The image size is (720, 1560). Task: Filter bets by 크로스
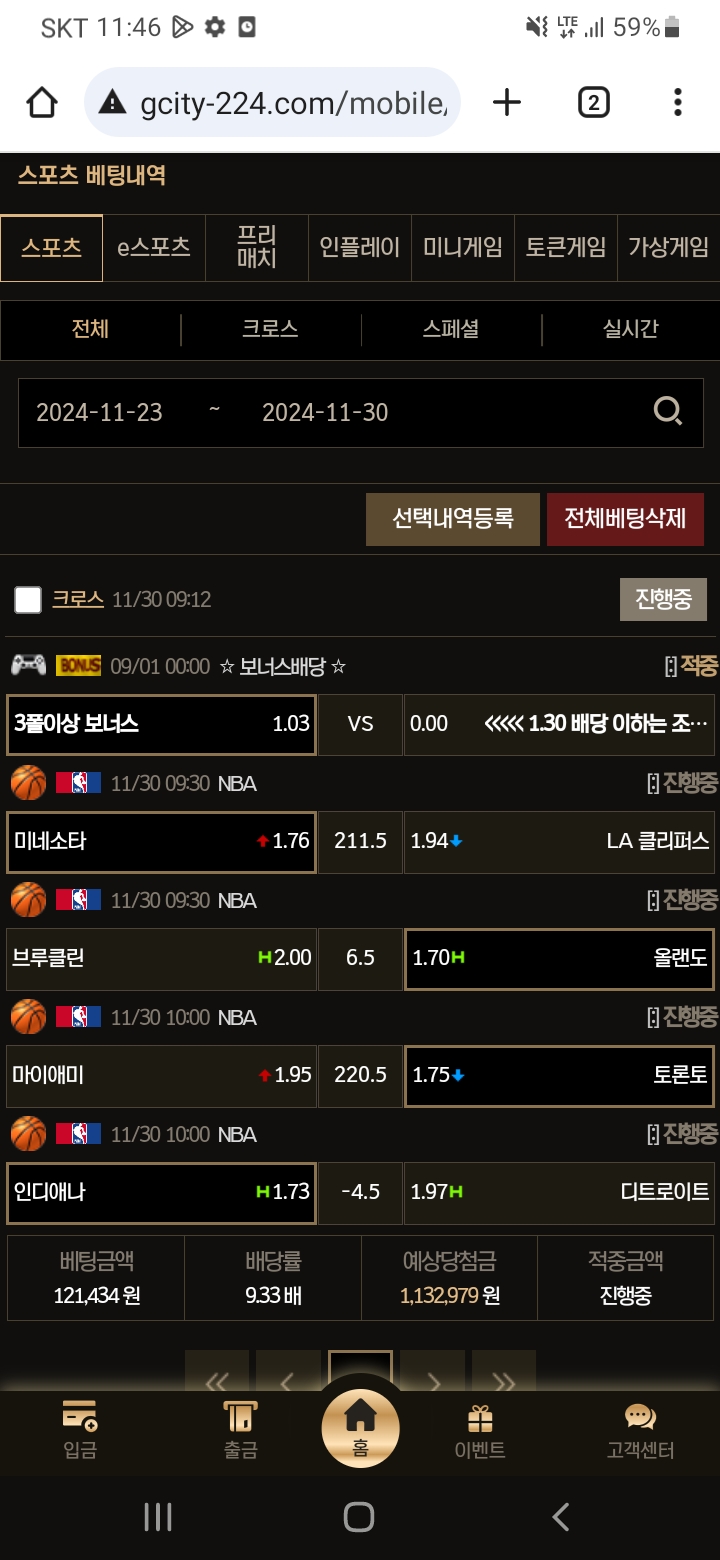[270, 329]
